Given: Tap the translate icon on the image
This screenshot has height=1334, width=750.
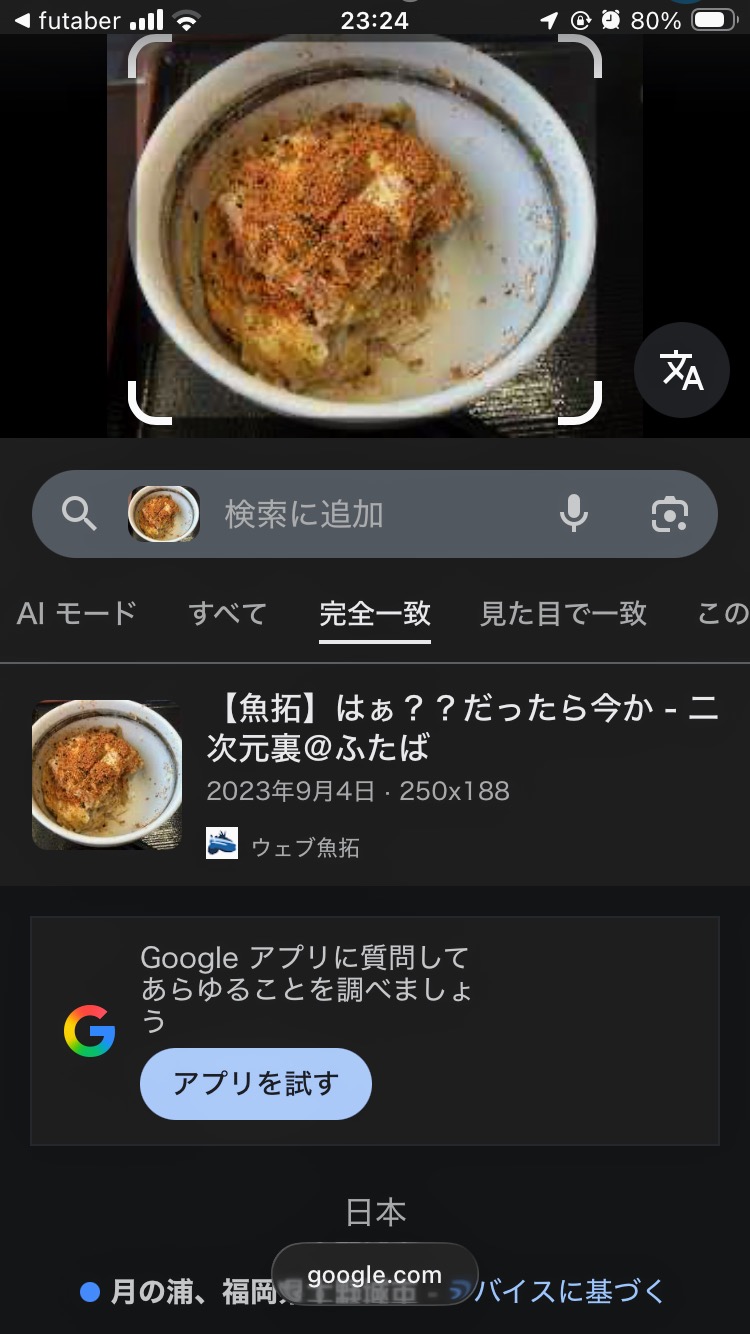Looking at the screenshot, I should pyautogui.click(x=682, y=371).
